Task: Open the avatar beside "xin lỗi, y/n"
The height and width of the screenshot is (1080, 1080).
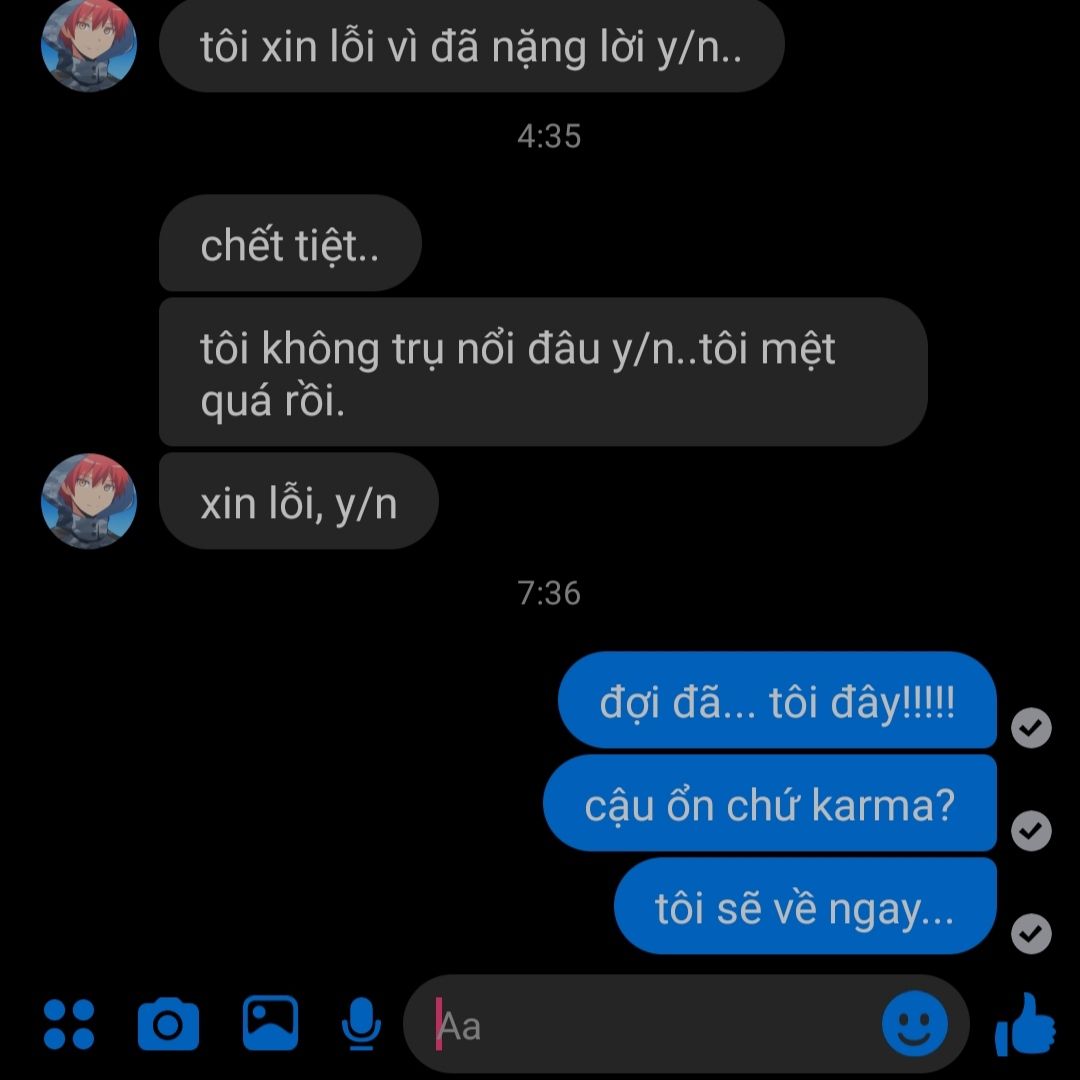Action: pos(89,500)
